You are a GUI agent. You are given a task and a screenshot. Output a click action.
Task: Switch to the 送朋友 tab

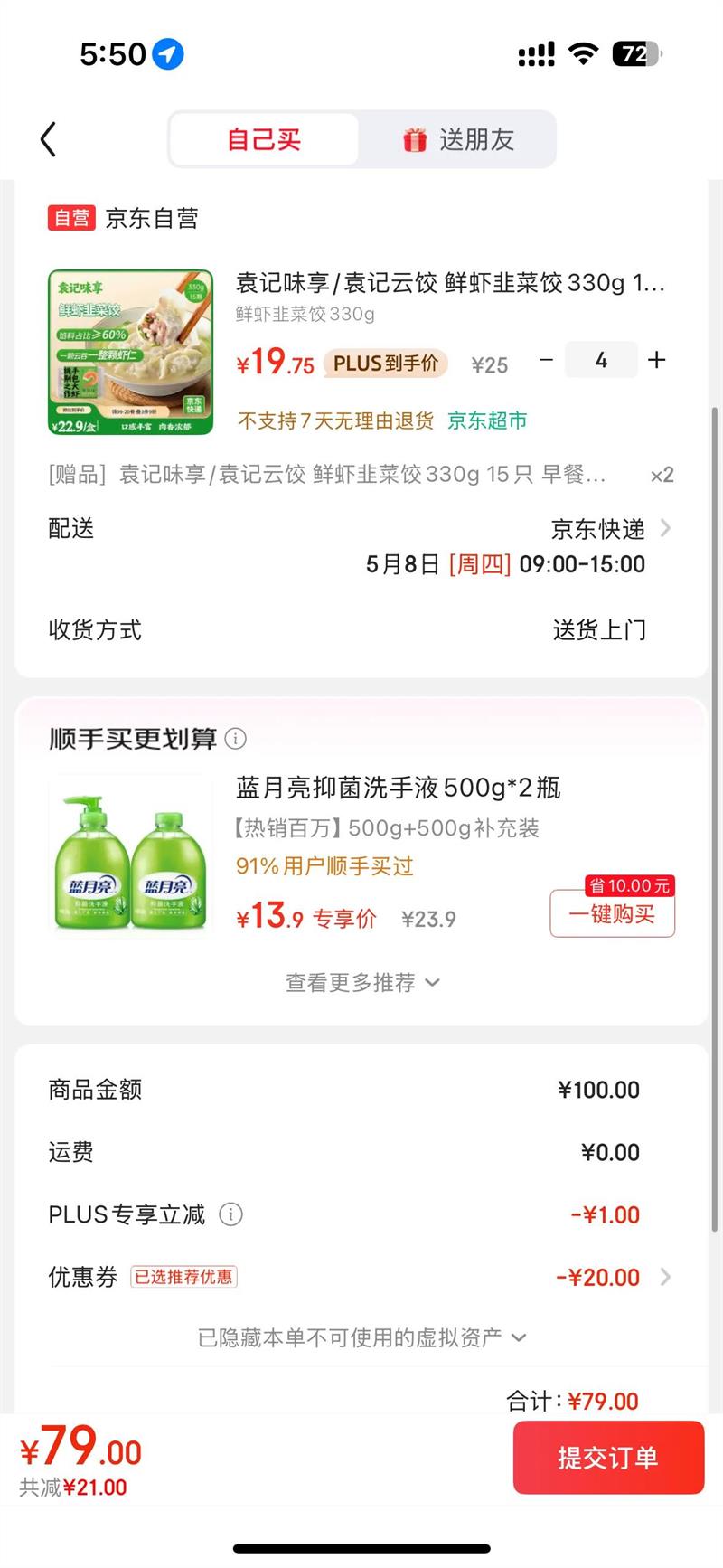pyautogui.click(x=458, y=139)
